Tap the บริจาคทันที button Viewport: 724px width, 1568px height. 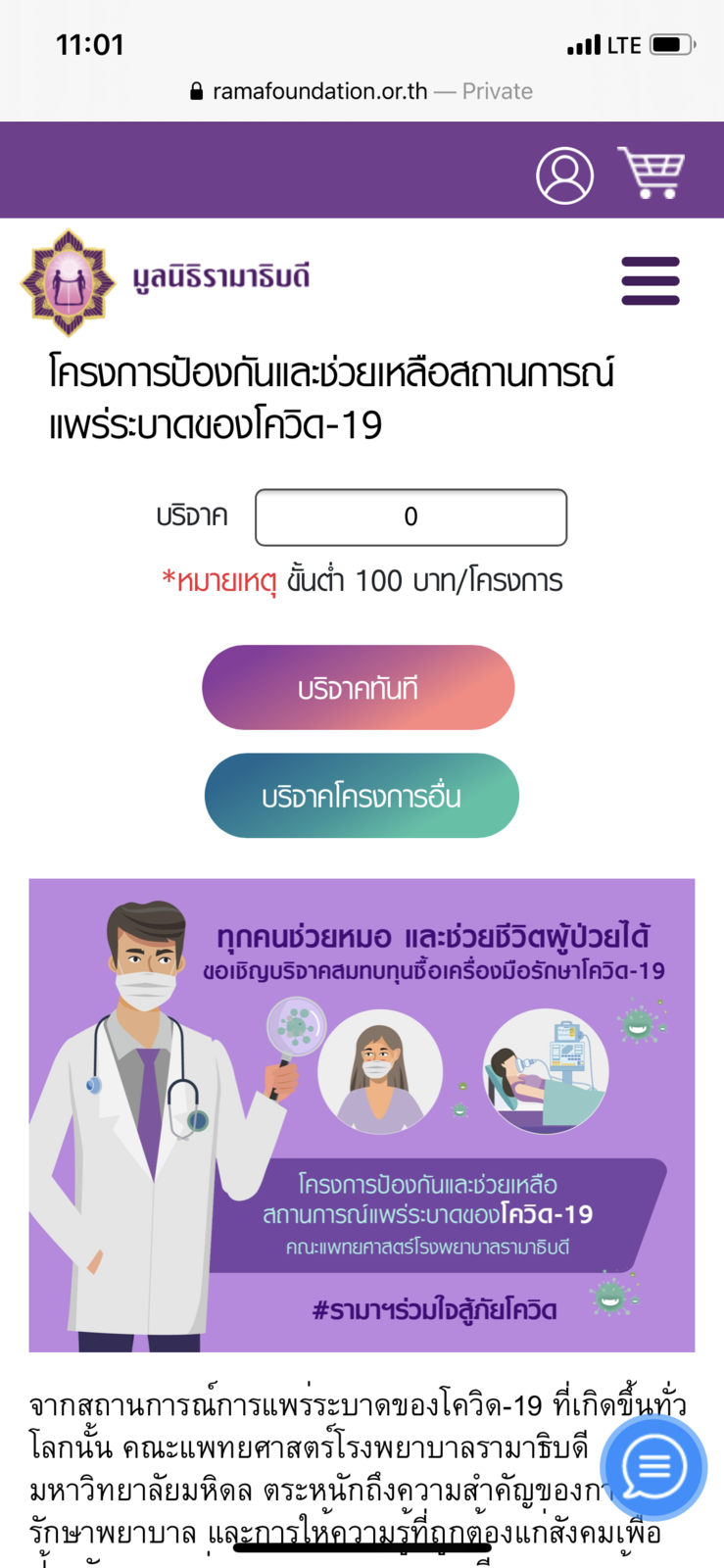(359, 688)
